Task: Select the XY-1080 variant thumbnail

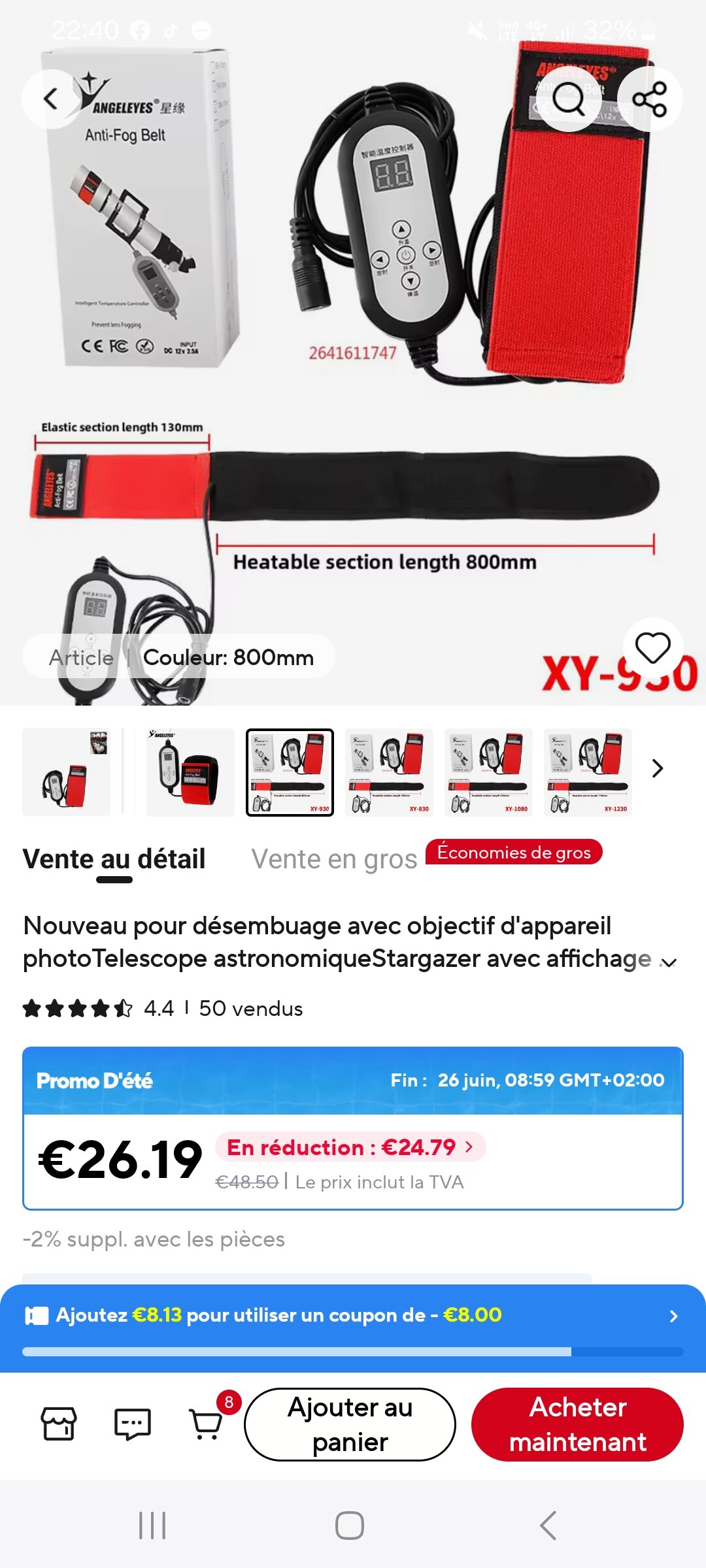Action: [488, 772]
